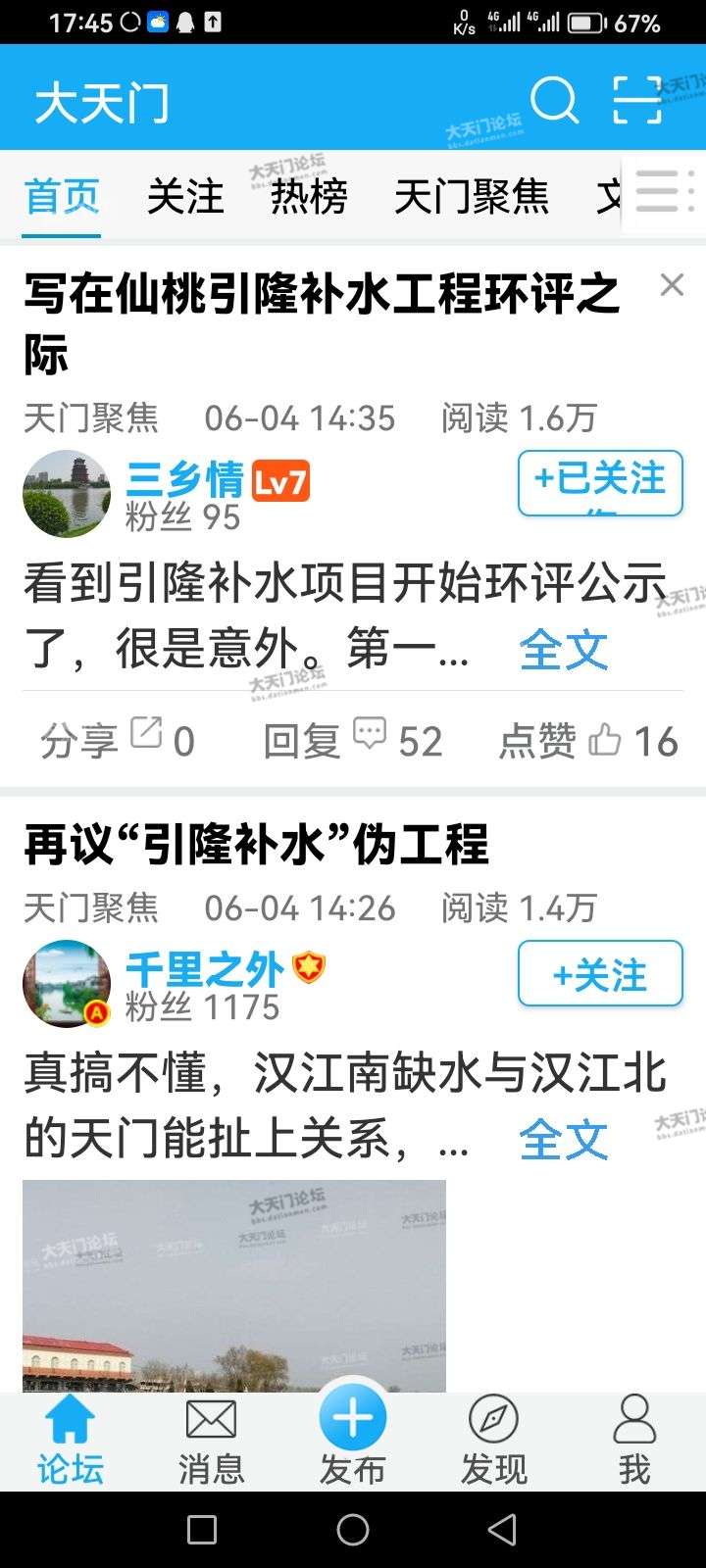This screenshot has width=706, height=1568.
Task: Like the post by 三乡情
Action: (587, 741)
